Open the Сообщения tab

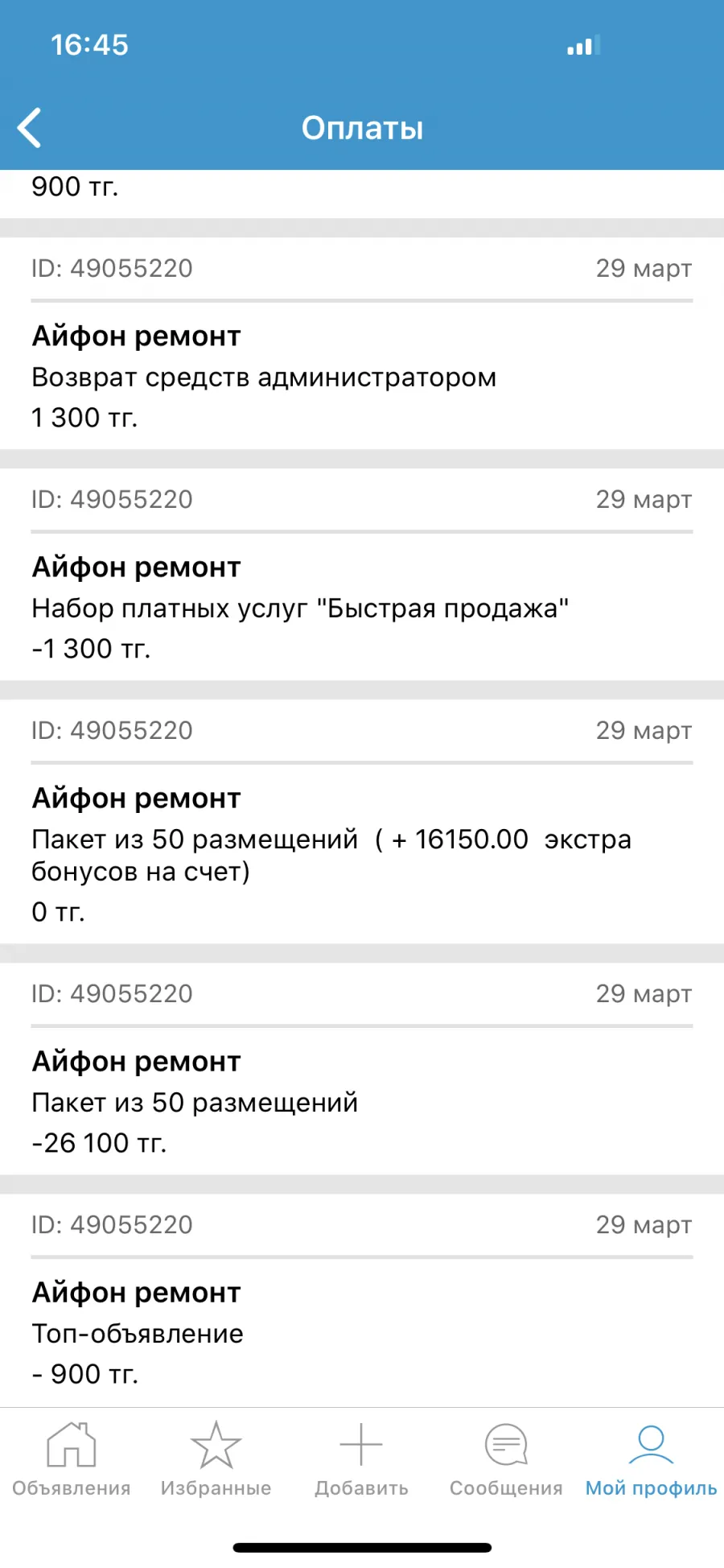click(x=506, y=1459)
